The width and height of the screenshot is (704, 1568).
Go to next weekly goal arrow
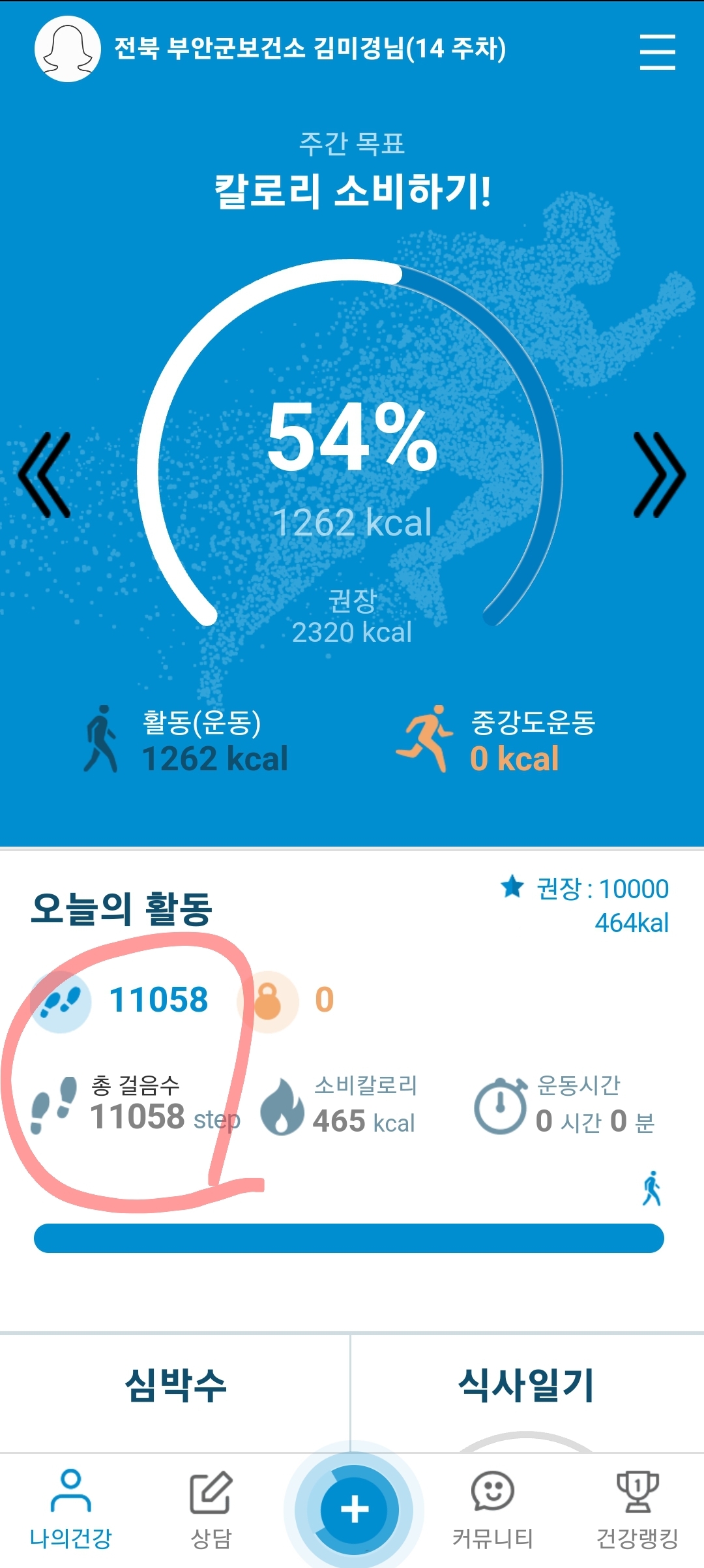pyautogui.click(x=658, y=475)
